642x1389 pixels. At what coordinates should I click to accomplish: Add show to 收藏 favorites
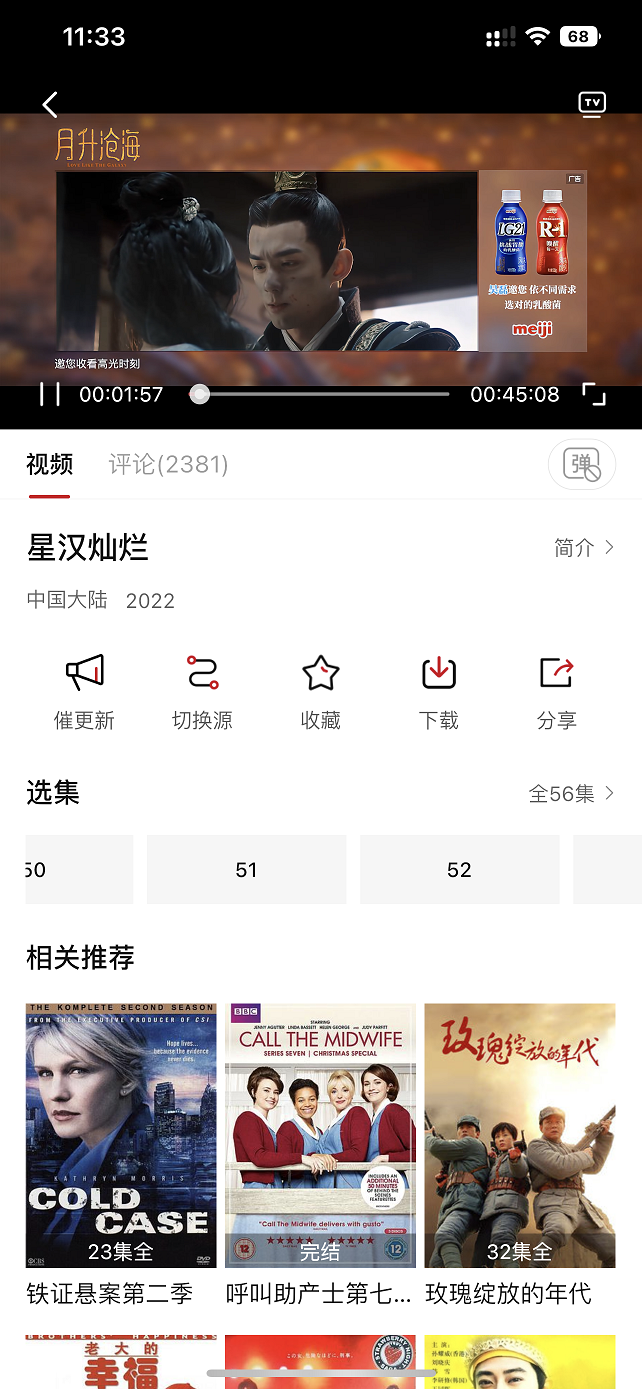coord(321,691)
